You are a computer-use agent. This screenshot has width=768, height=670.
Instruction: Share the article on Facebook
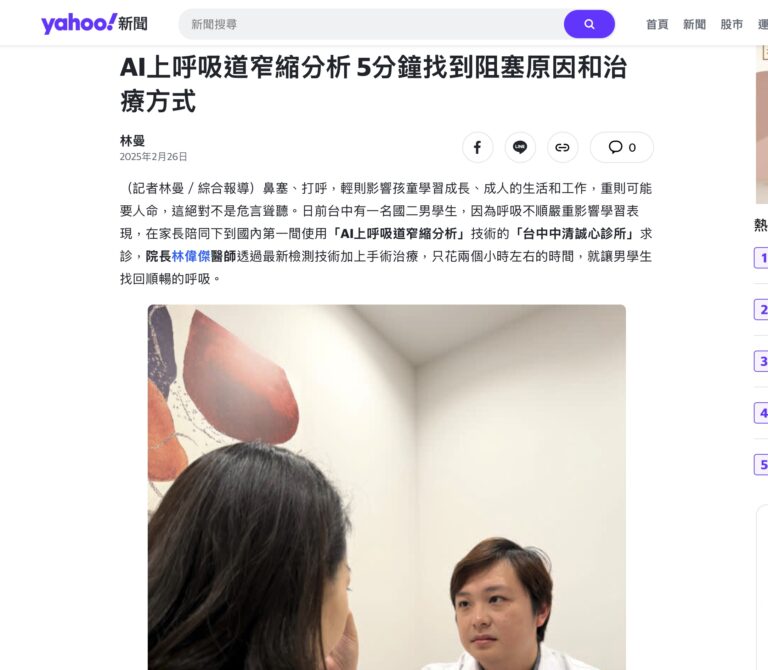(x=477, y=147)
